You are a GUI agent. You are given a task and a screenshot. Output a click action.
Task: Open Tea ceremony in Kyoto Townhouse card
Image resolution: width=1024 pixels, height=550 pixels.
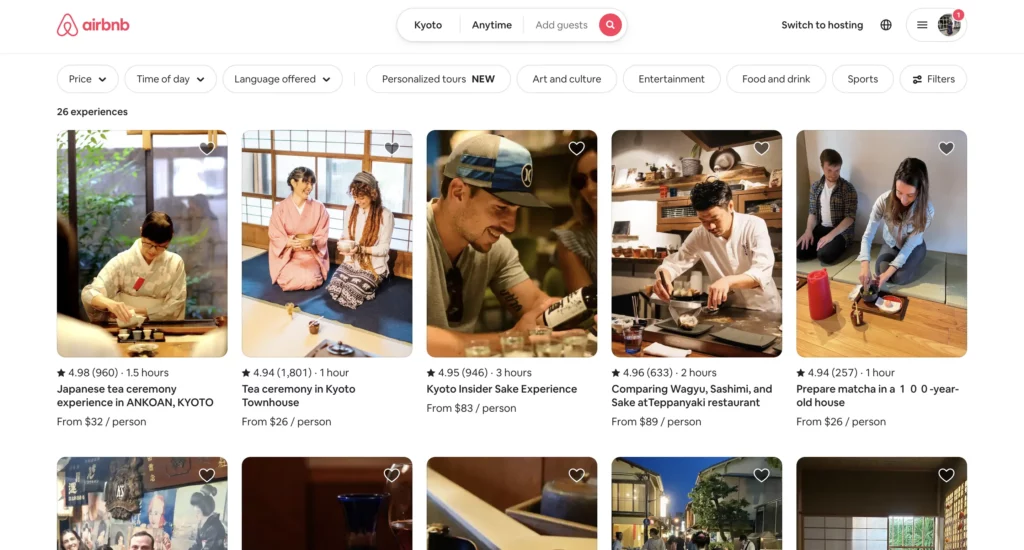click(326, 244)
